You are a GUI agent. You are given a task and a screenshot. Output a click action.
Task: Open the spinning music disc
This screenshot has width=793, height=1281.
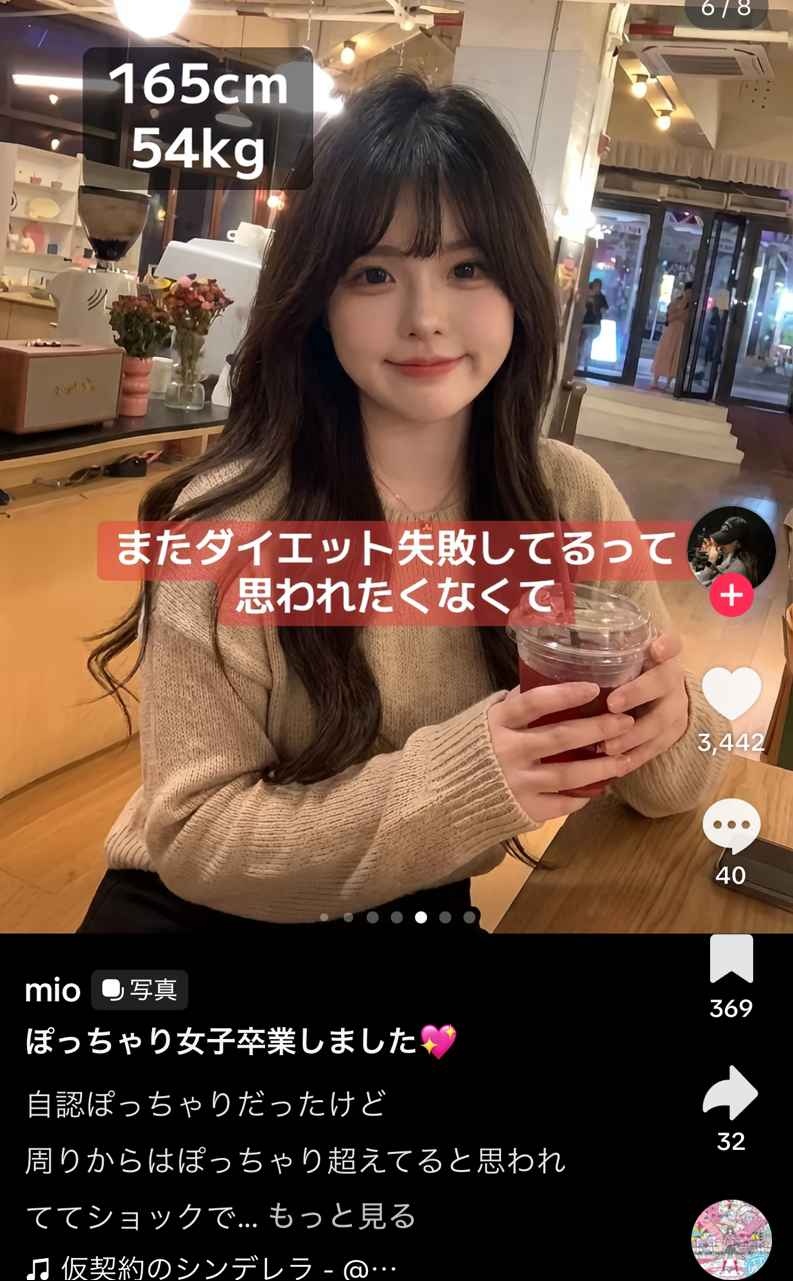731,1240
